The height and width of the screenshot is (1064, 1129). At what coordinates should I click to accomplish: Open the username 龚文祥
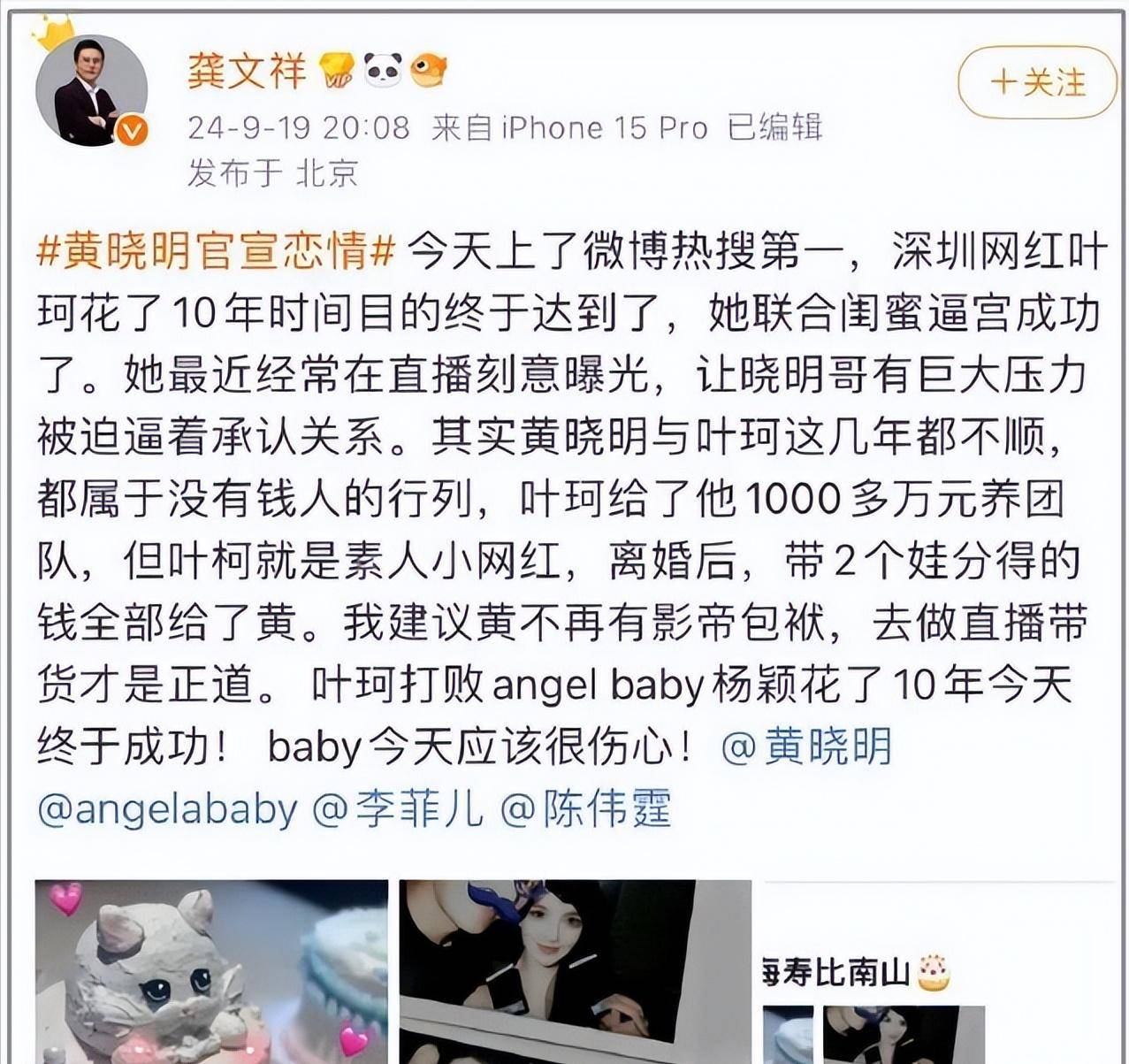click(246, 71)
